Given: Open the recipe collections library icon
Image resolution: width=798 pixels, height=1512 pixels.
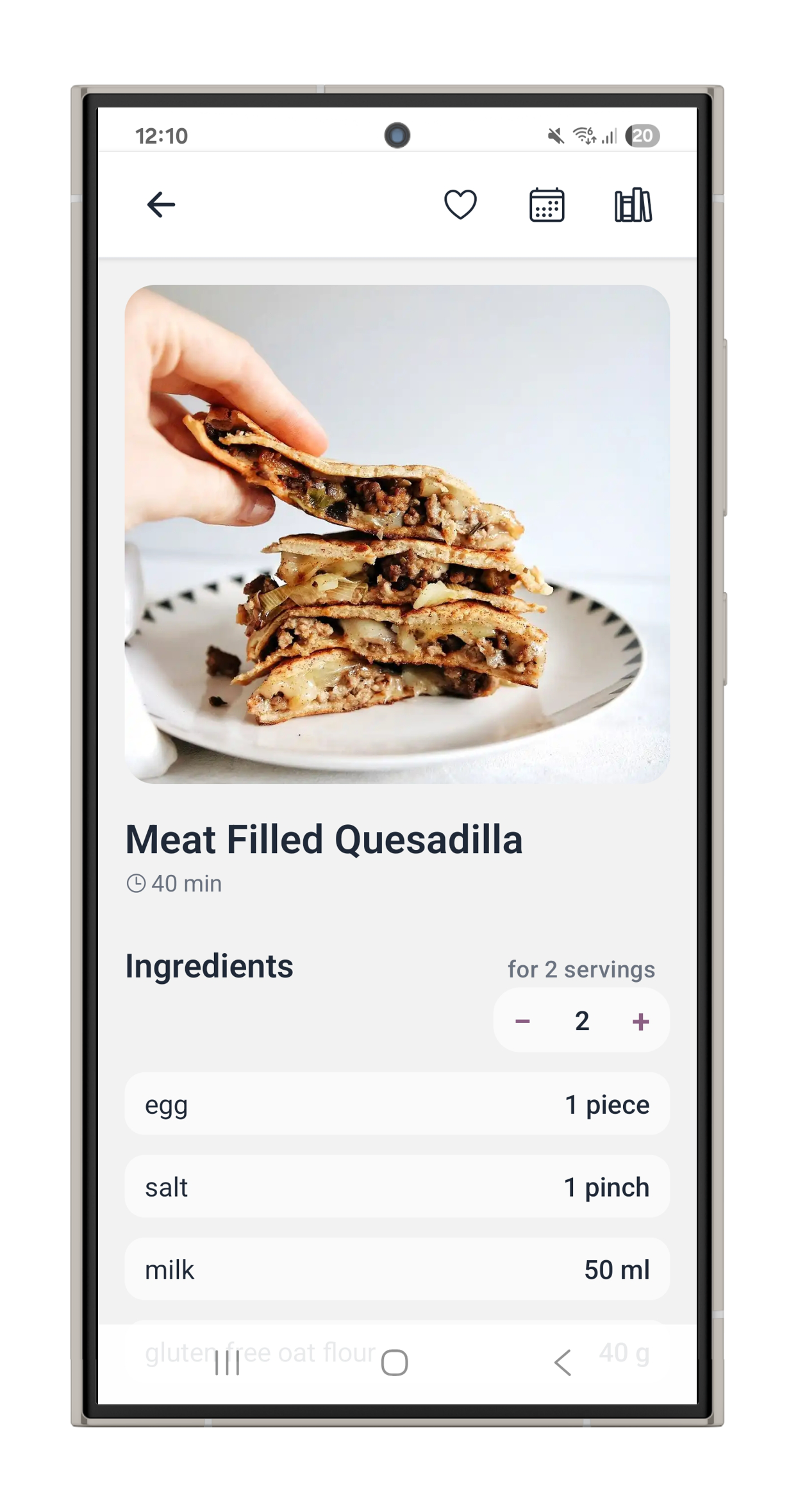Looking at the screenshot, I should [633, 204].
